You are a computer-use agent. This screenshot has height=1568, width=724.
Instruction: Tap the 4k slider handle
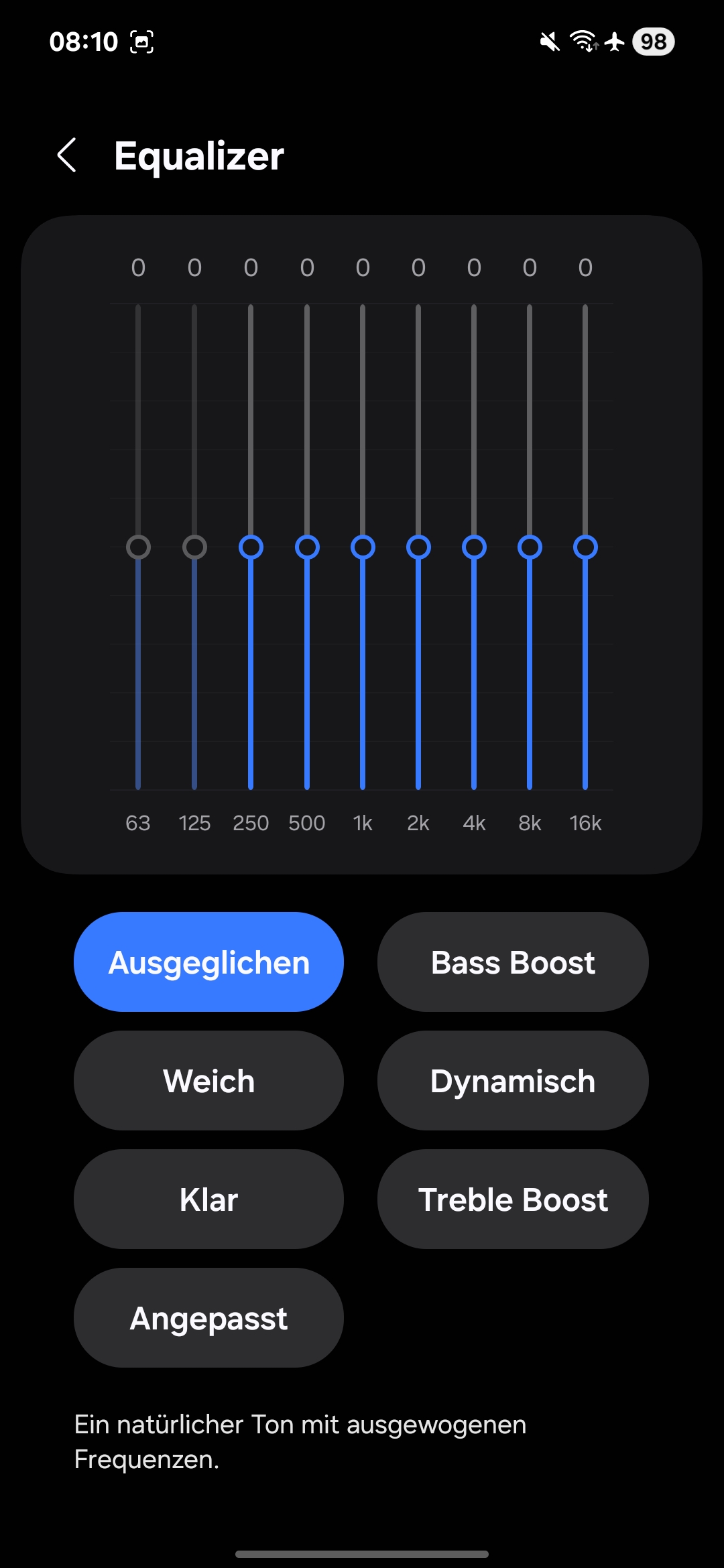point(474,547)
